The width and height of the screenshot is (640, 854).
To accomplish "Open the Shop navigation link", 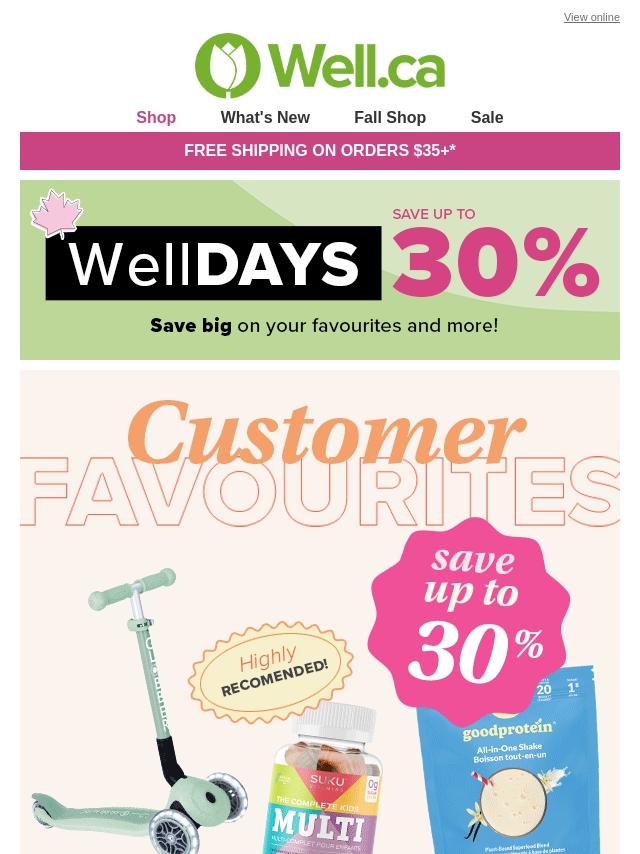I will pyautogui.click(x=156, y=117).
